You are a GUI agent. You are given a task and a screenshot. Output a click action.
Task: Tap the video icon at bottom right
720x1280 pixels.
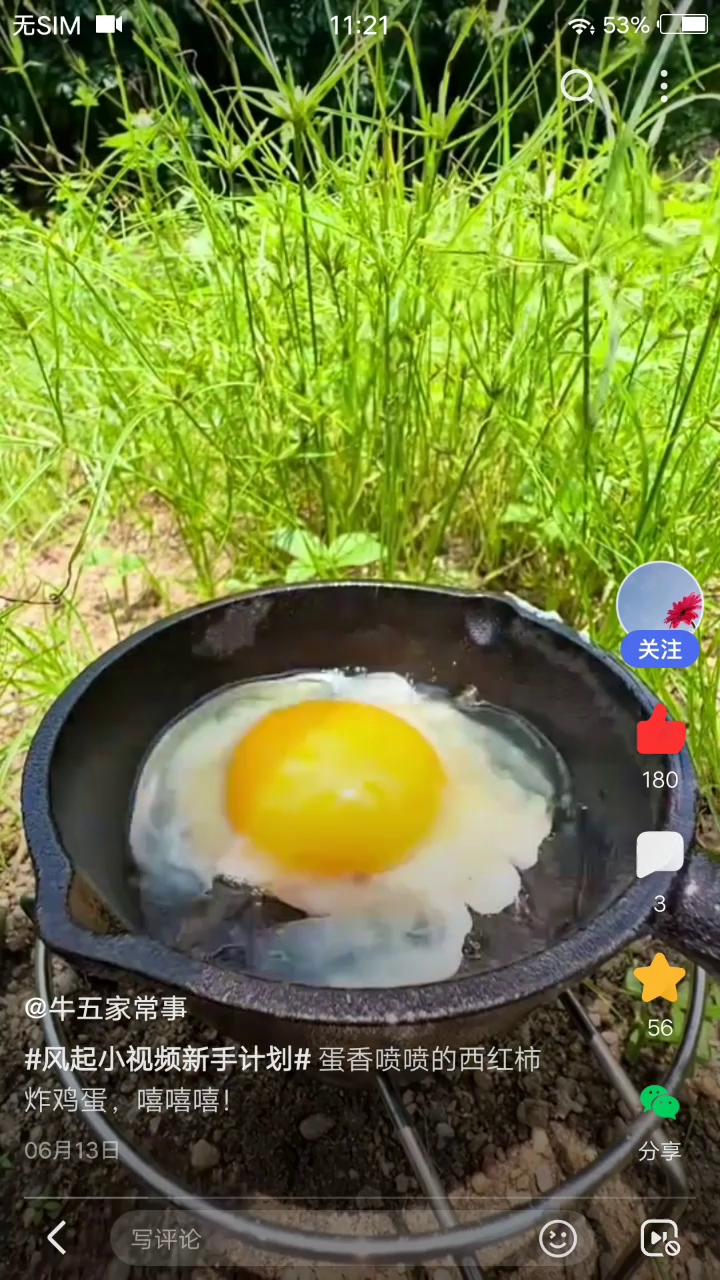point(660,1239)
